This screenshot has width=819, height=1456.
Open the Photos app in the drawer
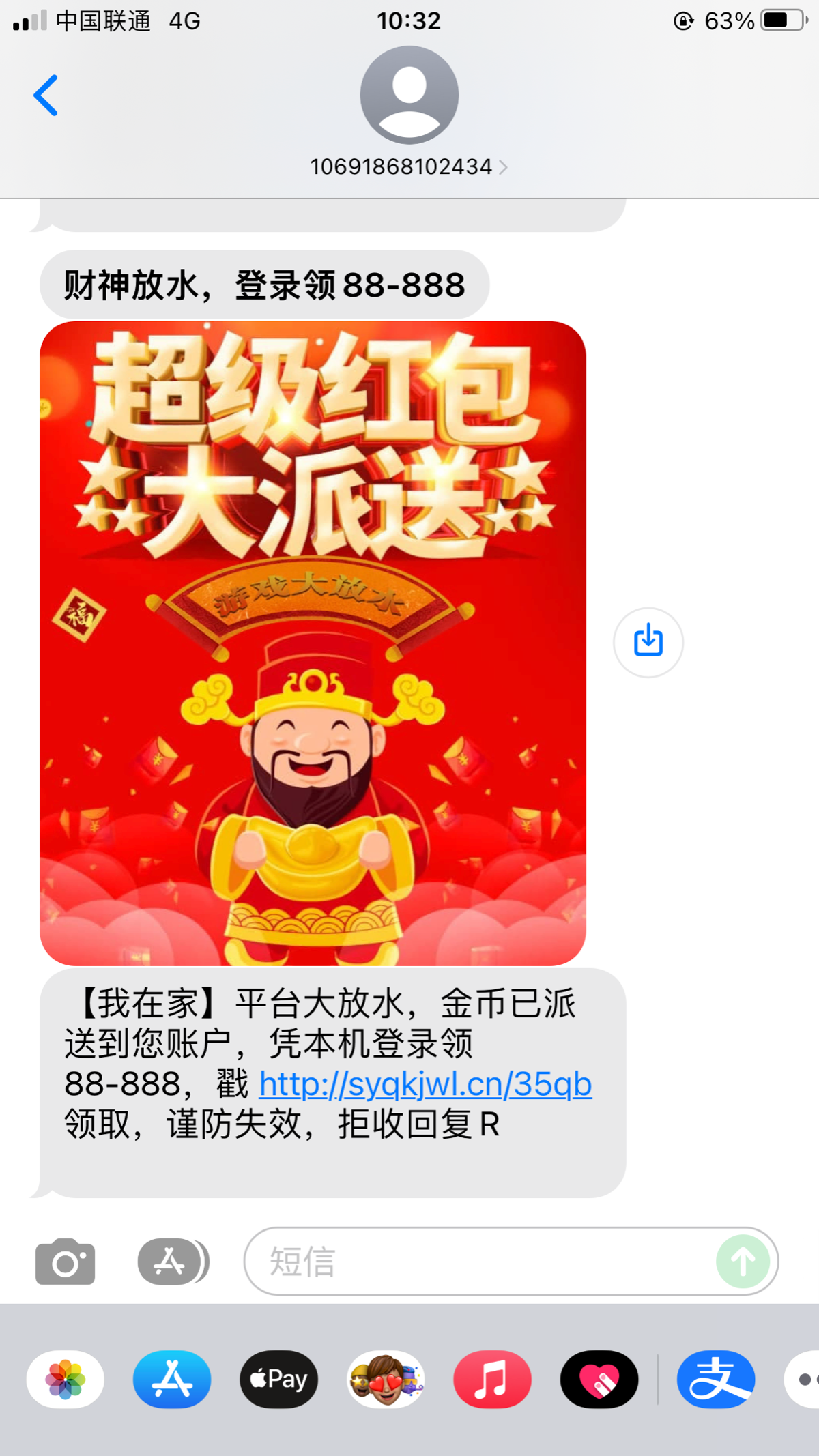(x=66, y=1380)
